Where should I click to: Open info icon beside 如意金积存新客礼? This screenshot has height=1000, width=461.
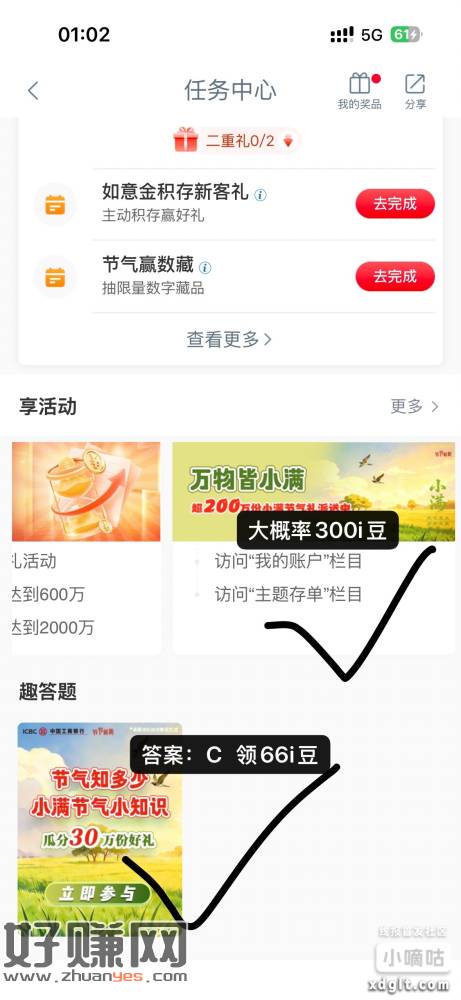[x=260, y=195]
